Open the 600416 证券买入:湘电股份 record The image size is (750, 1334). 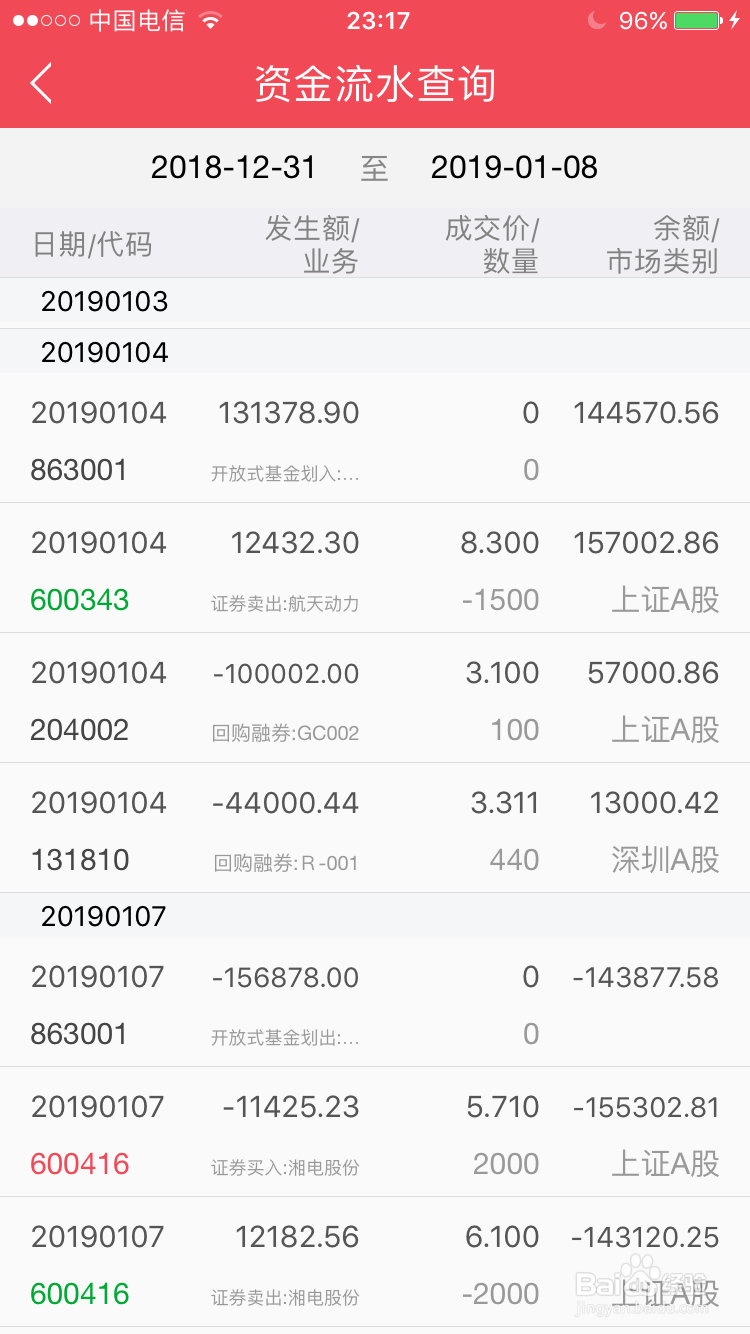[x=375, y=1132]
